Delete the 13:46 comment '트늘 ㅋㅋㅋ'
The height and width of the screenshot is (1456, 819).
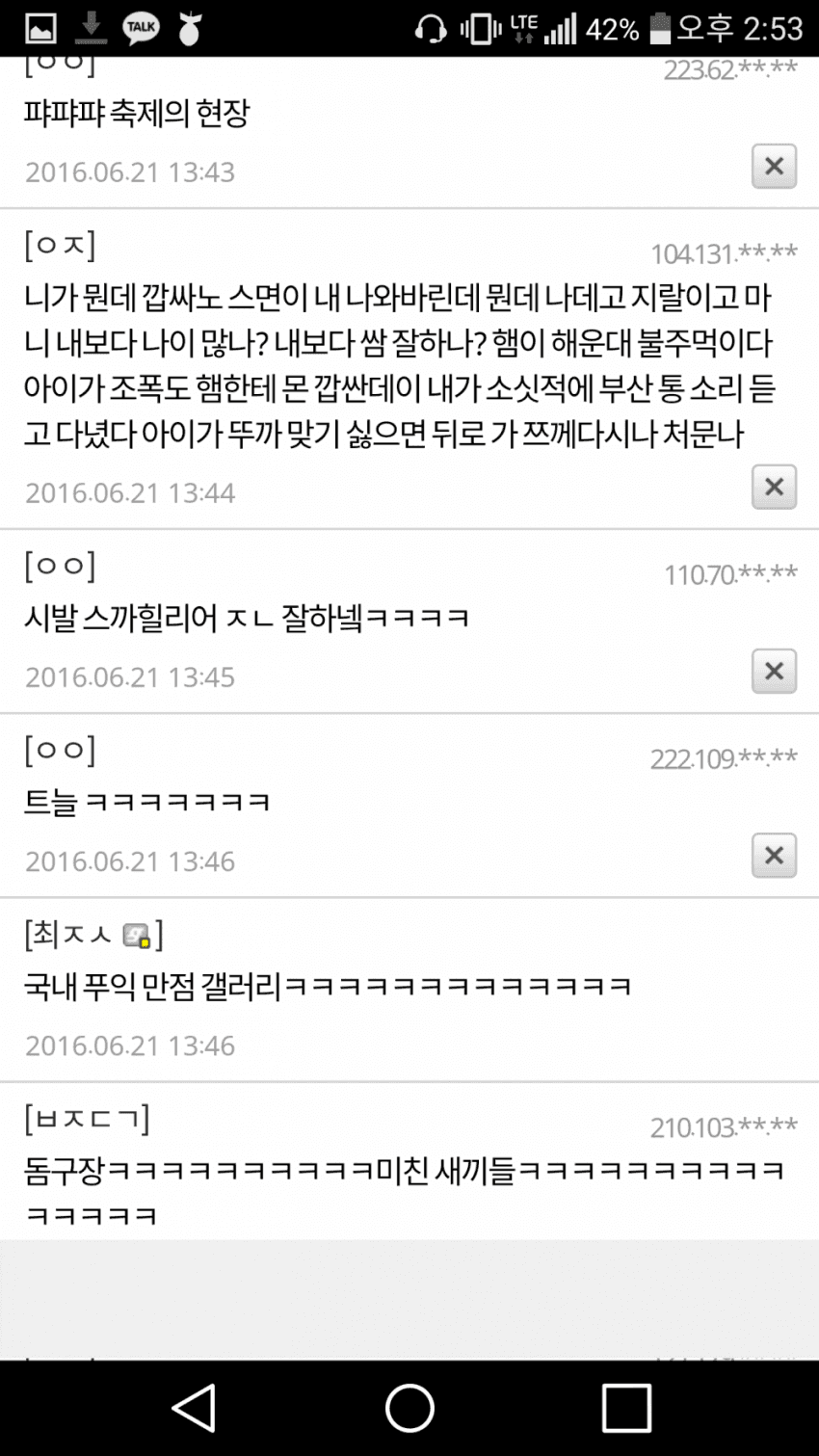click(774, 856)
